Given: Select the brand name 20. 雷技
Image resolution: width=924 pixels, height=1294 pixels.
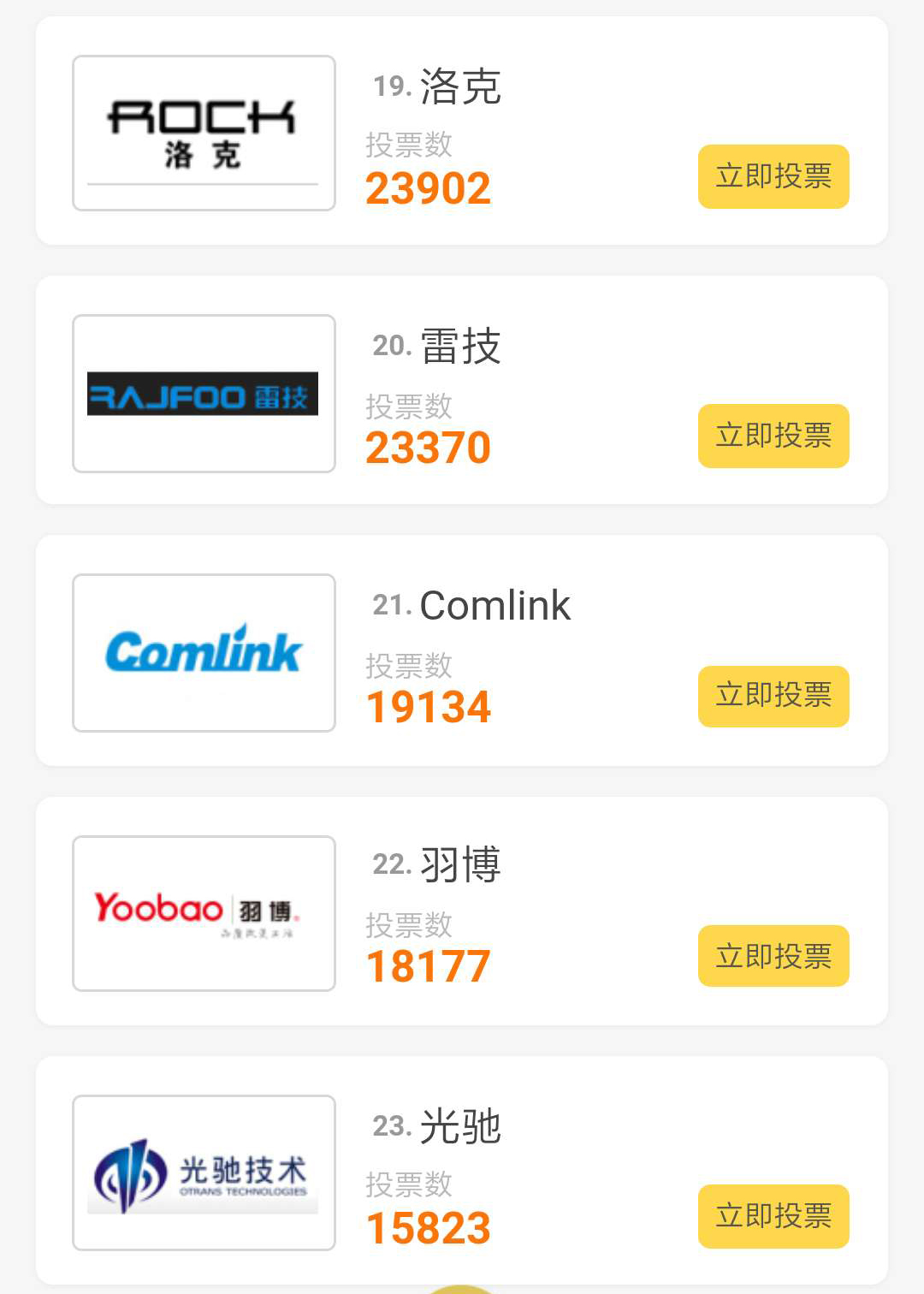Looking at the screenshot, I should pyautogui.click(x=438, y=347).
